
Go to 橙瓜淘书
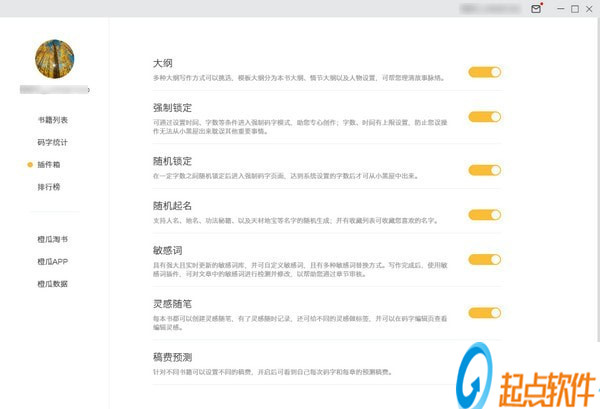pyautogui.click(x=52, y=240)
